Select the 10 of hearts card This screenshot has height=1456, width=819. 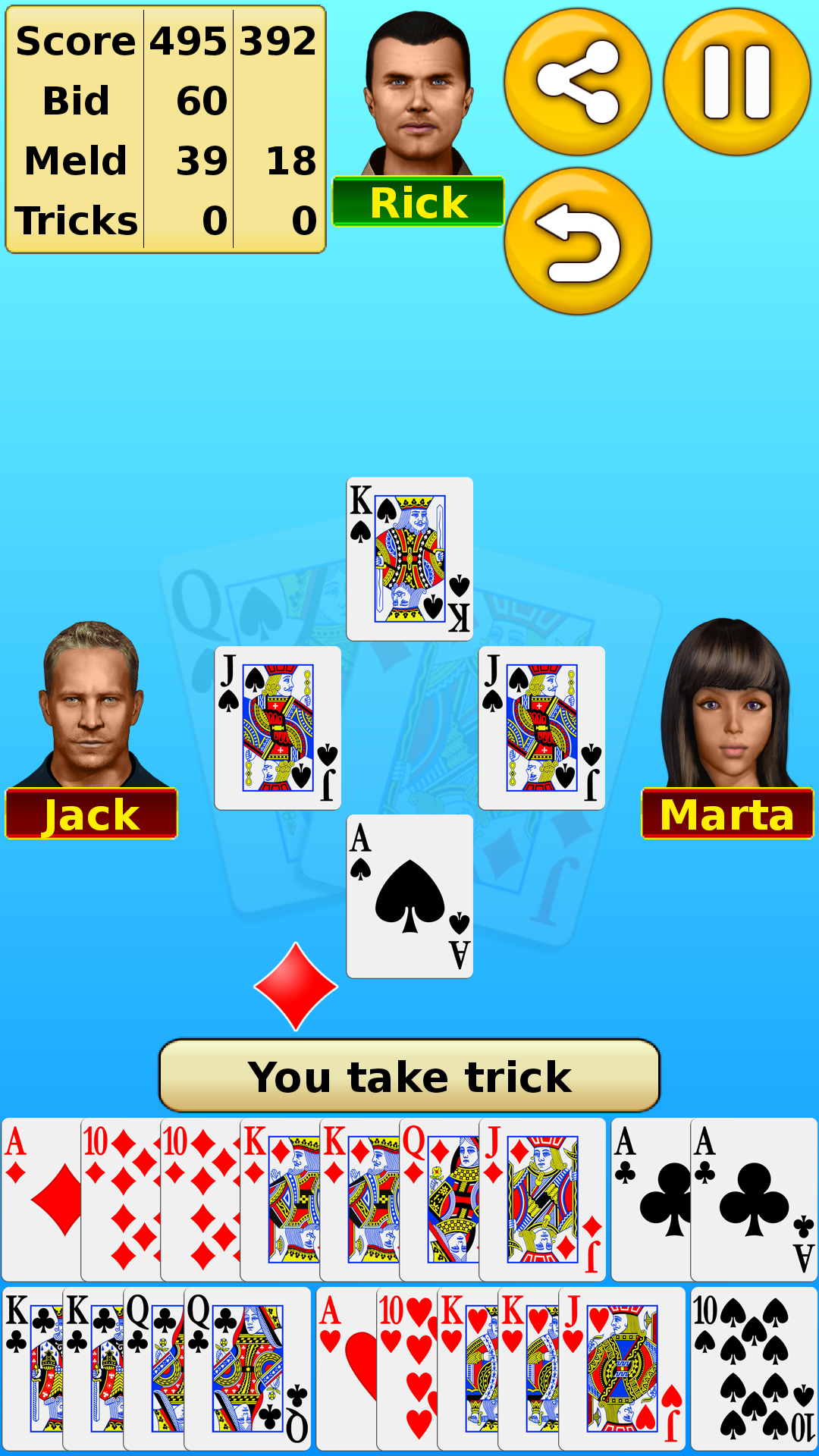point(406,1369)
